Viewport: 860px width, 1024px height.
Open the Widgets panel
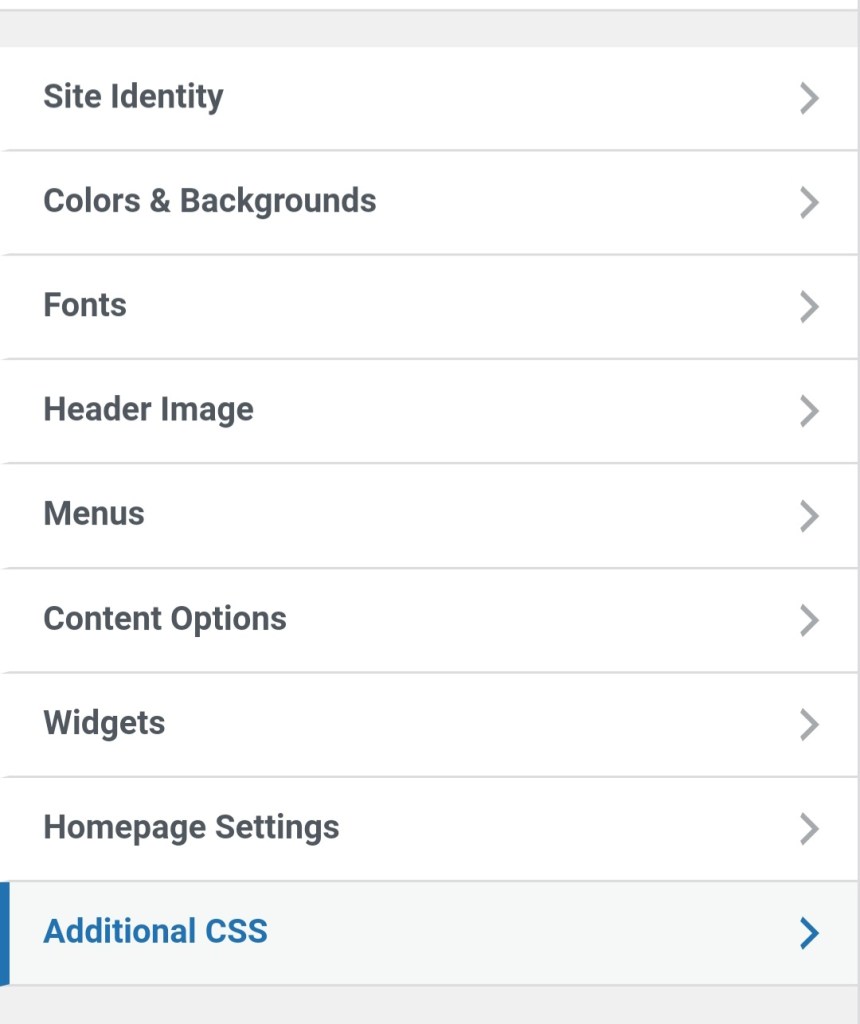tap(430, 723)
